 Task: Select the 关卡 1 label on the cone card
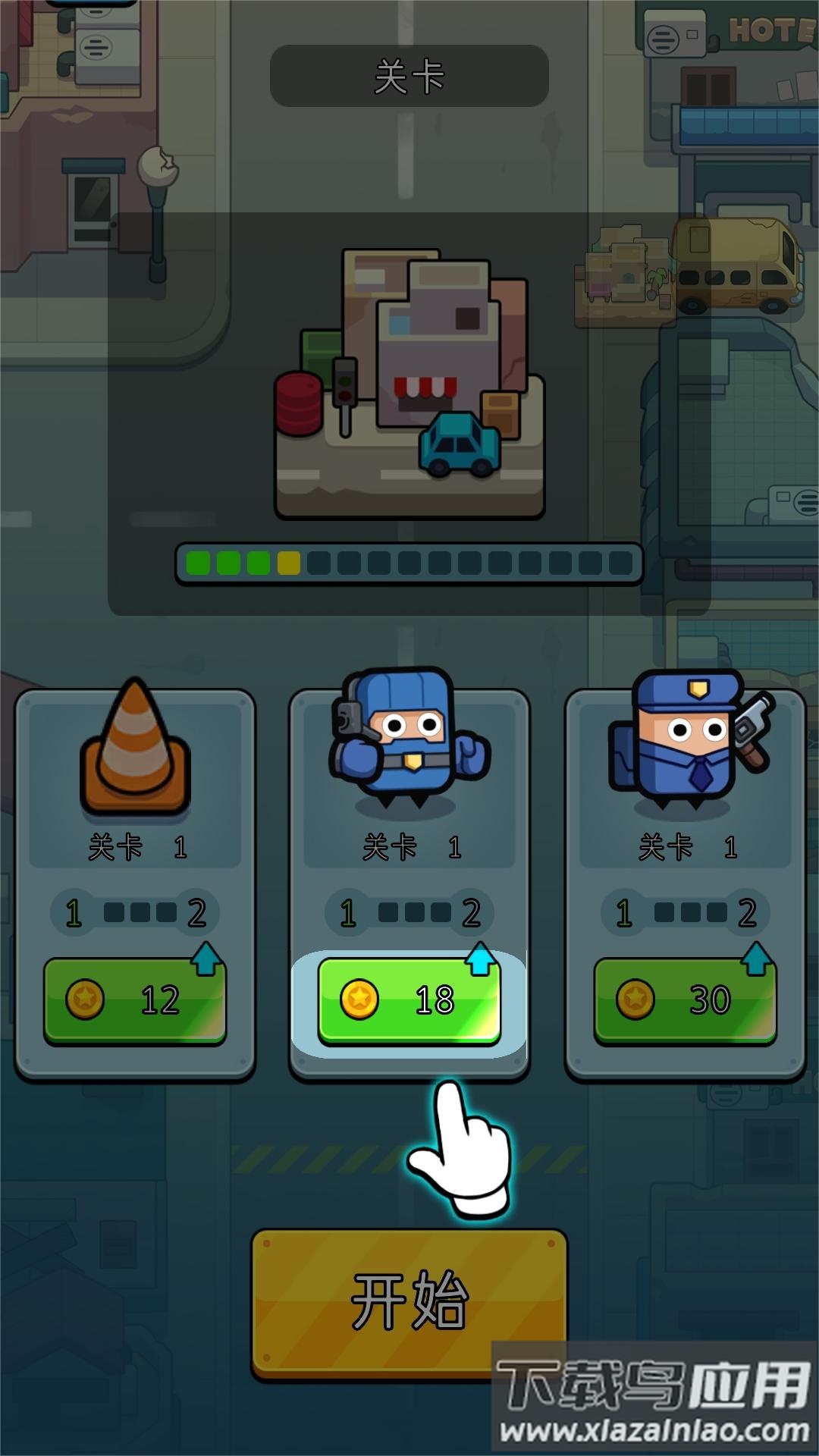136,846
